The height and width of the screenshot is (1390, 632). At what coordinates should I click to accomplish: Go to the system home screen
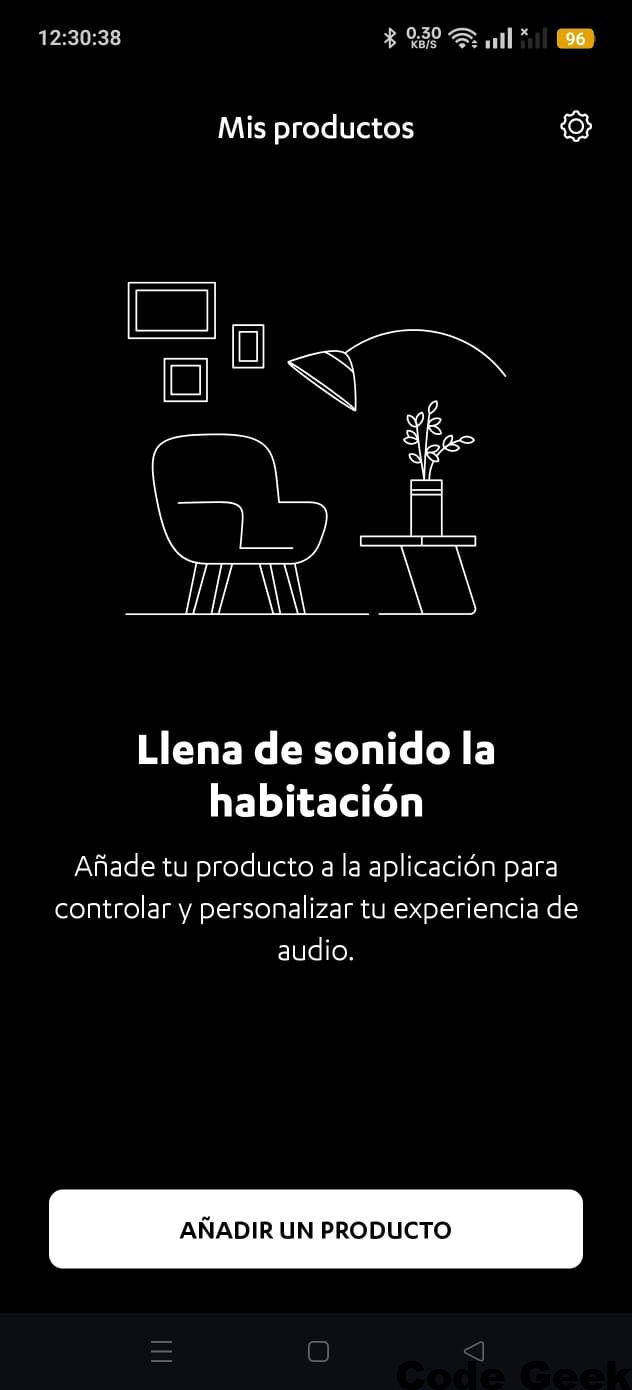(x=318, y=1352)
